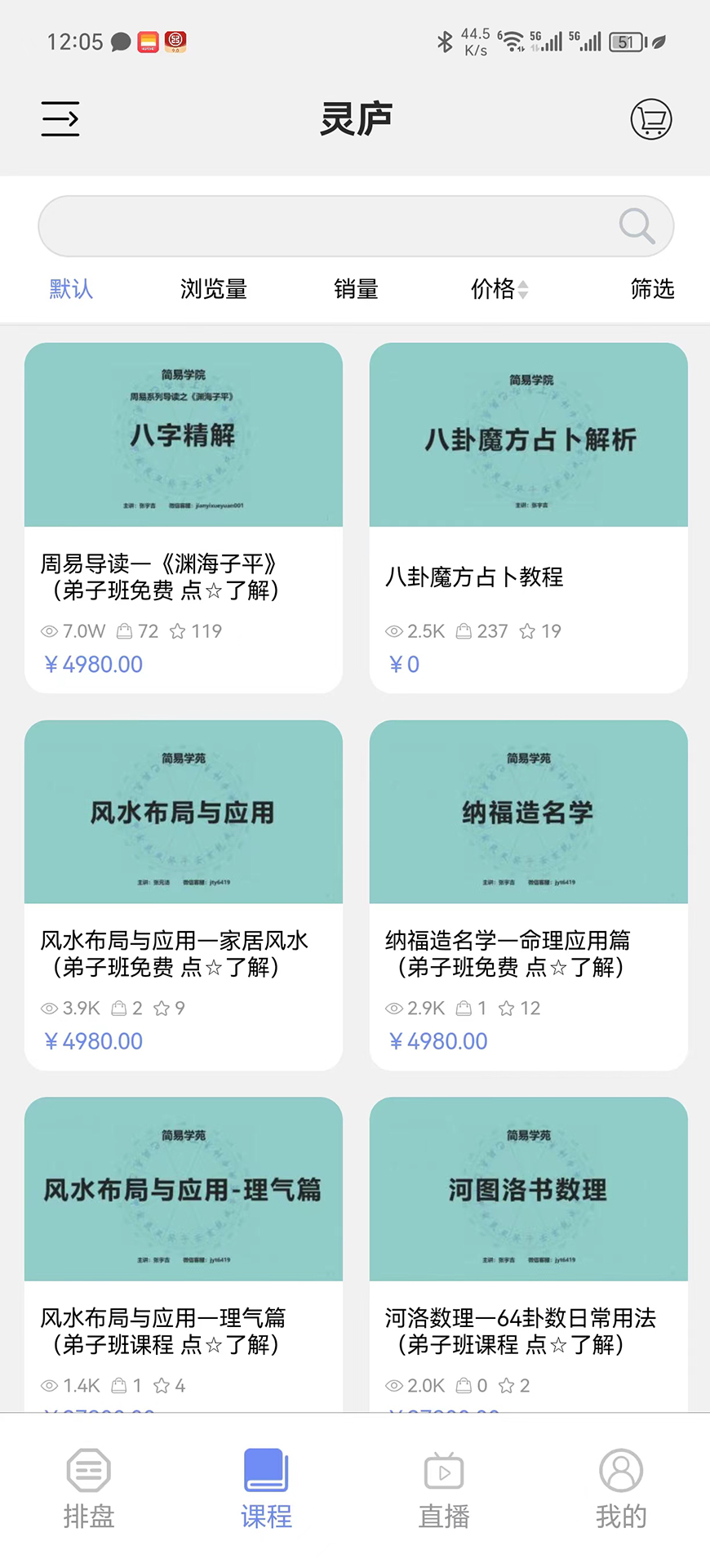
Task: Sort courses by 浏览量
Action: tap(214, 289)
